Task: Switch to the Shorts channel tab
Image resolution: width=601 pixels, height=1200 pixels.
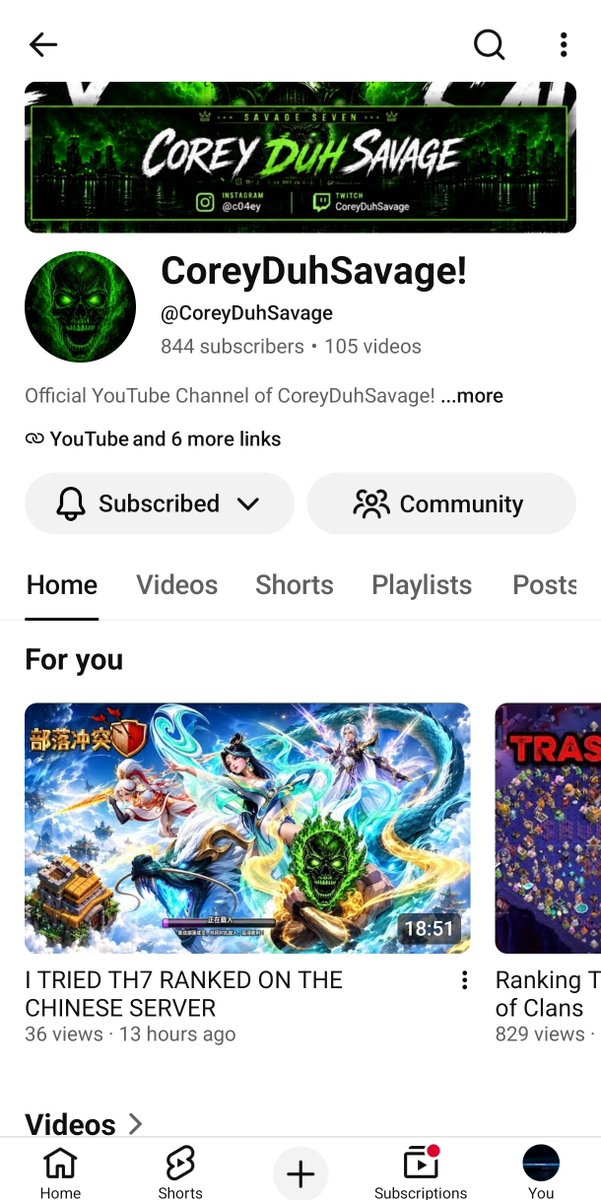Action: (x=295, y=585)
